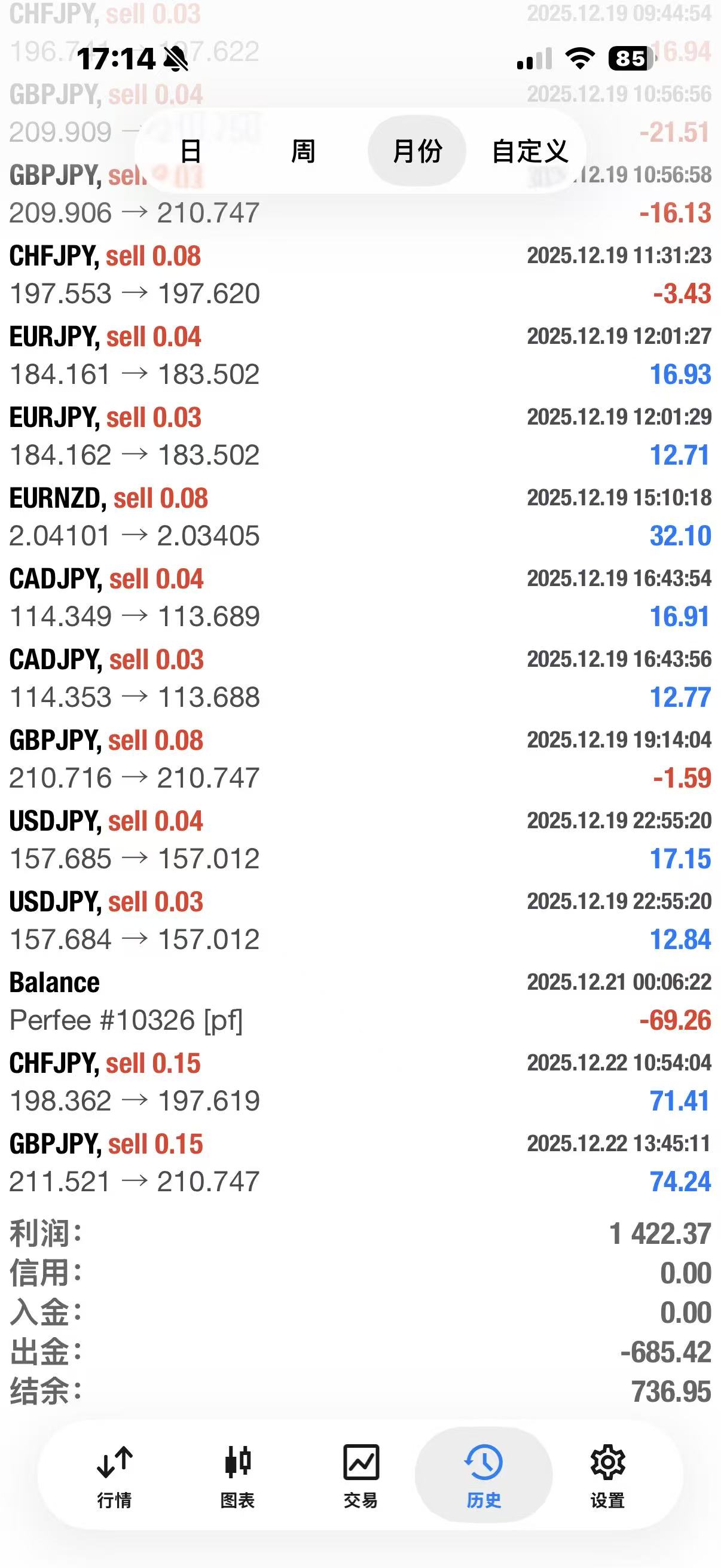
Task: Open the CHFJPY sell 0.15 trade details
Action: tap(360, 1082)
